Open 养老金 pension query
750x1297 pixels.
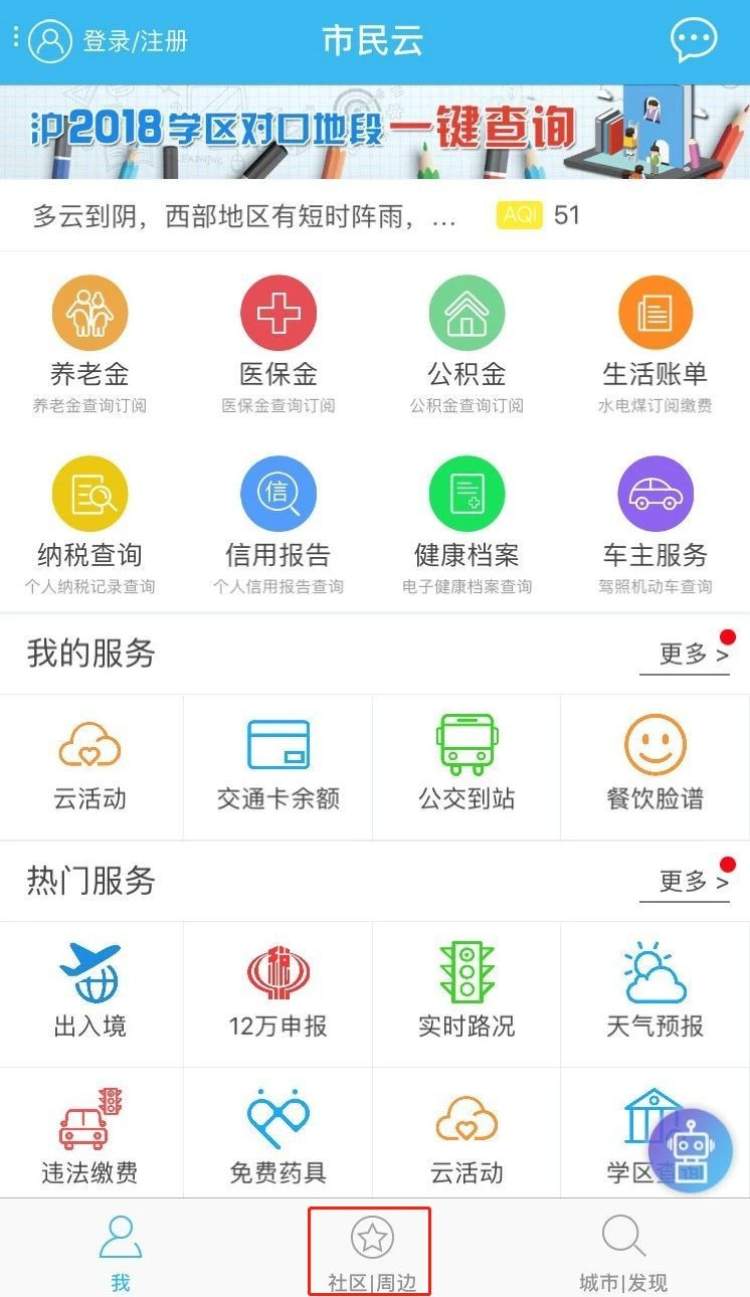(90, 344)
